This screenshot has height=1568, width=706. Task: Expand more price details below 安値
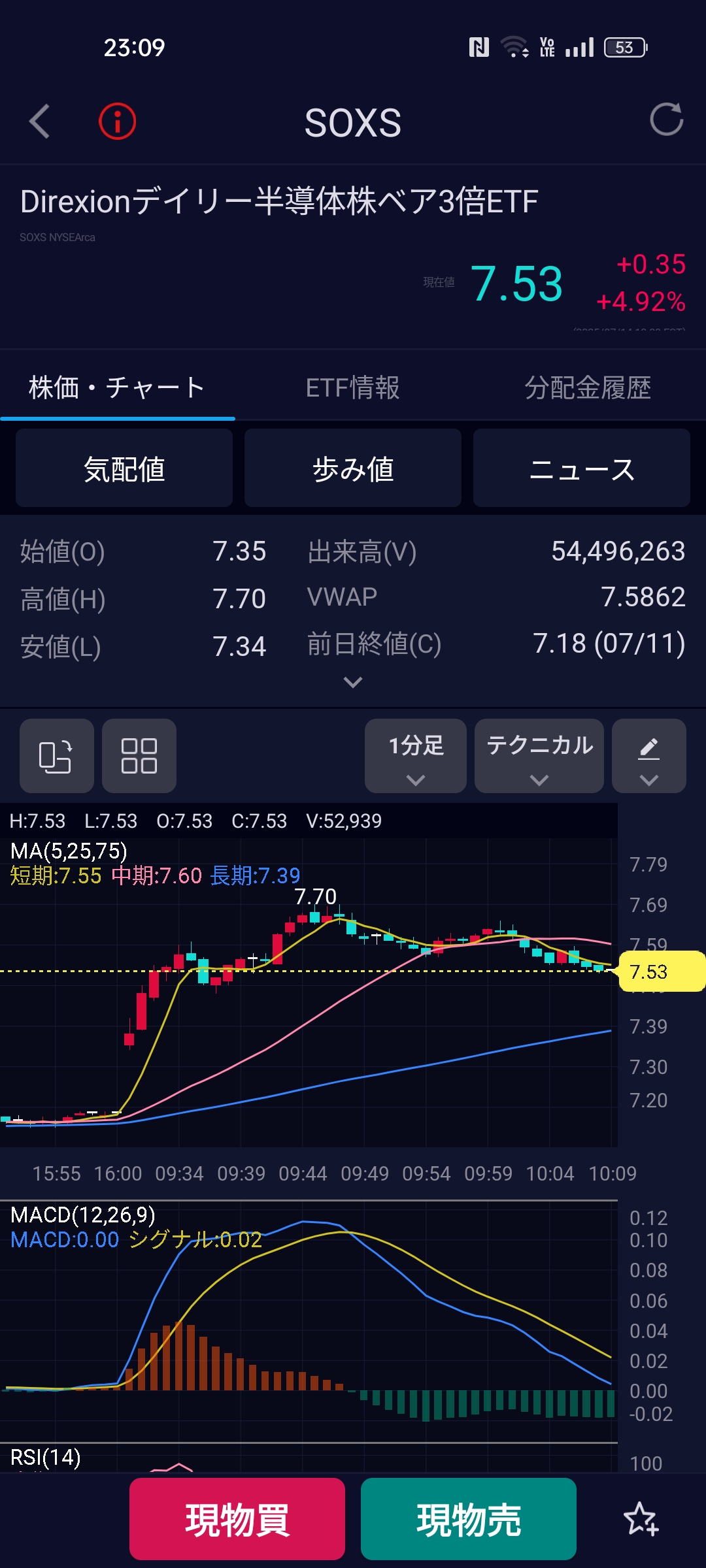[x=353, y=683]
